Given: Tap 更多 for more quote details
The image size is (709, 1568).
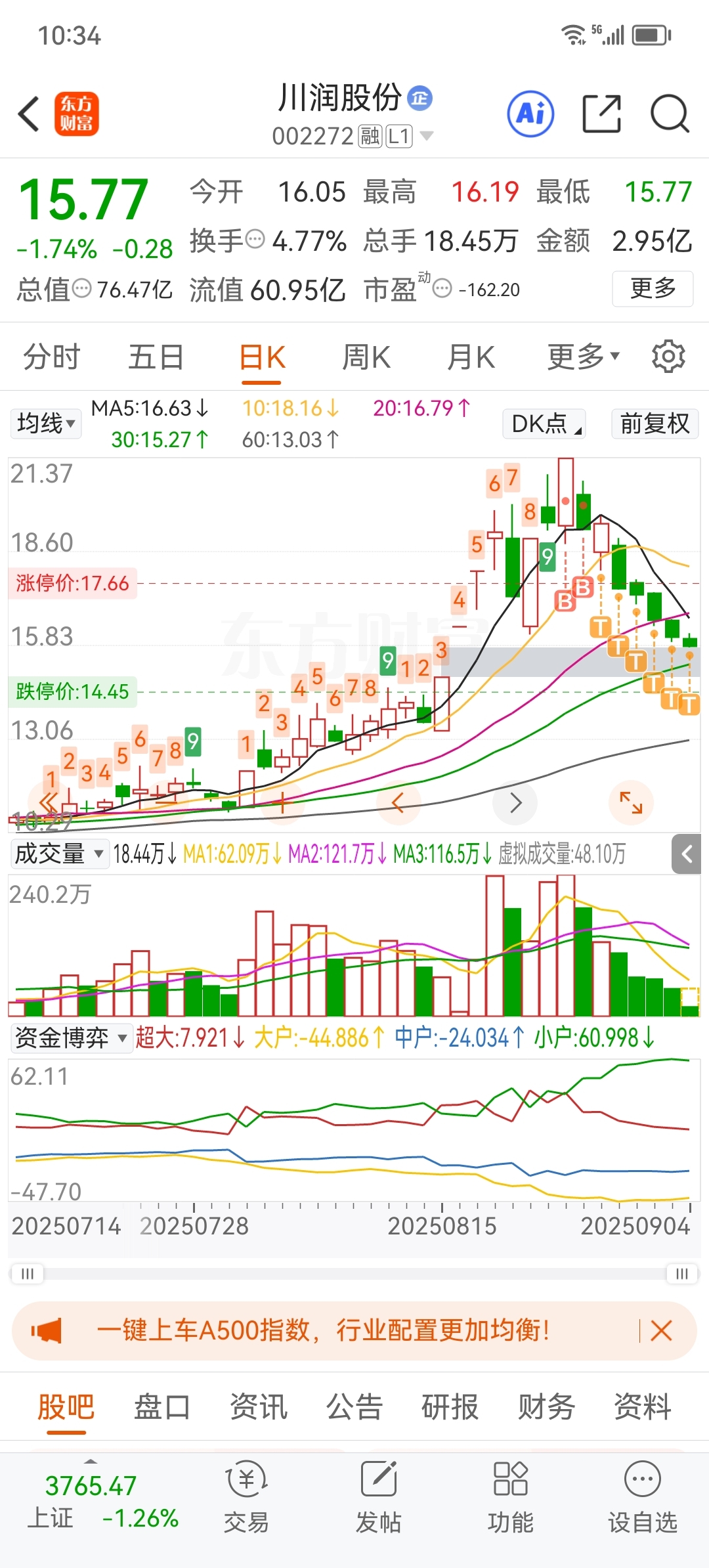Looking at the screenshot, I should [653, 288].
